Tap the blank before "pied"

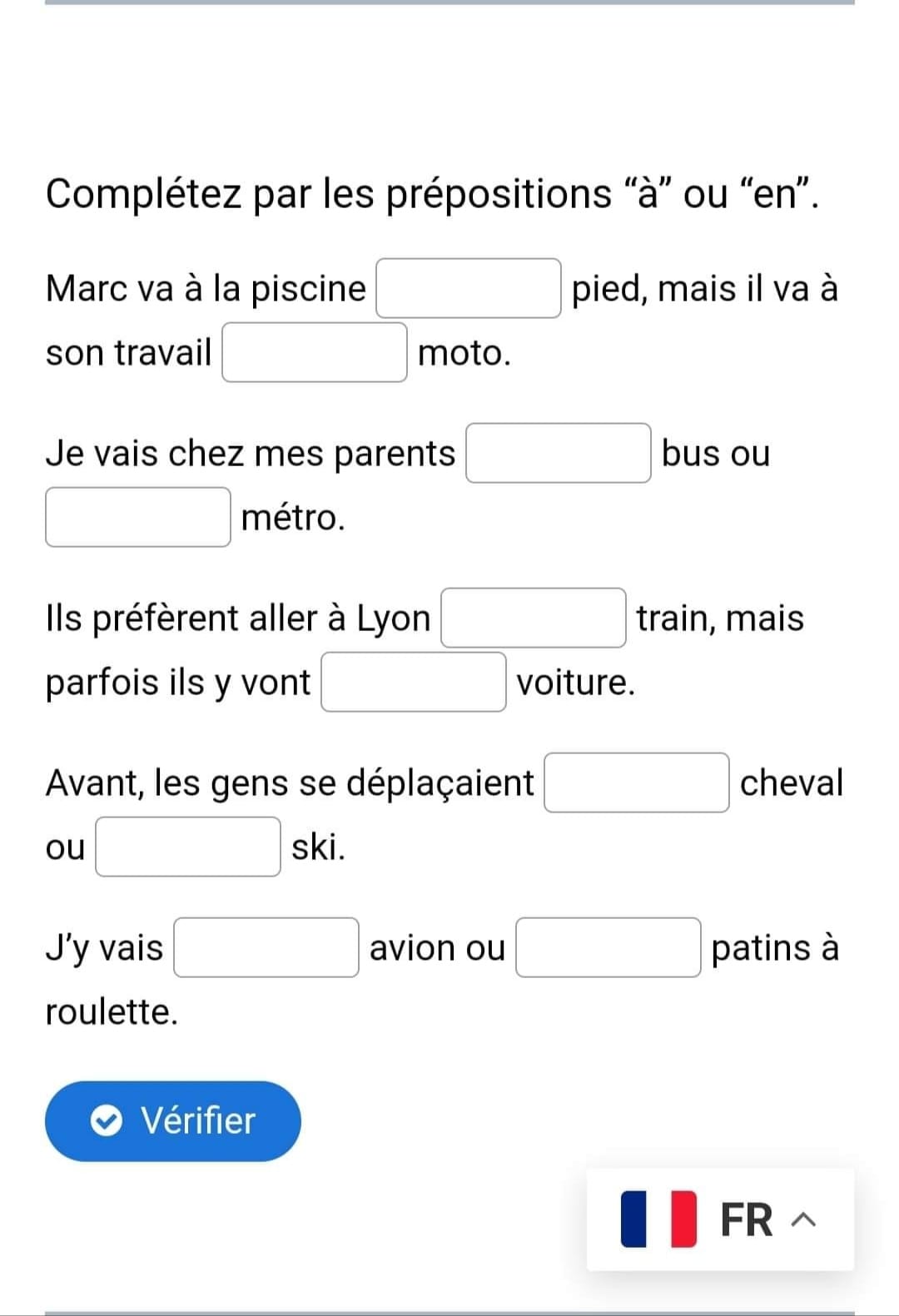(469, 289)
